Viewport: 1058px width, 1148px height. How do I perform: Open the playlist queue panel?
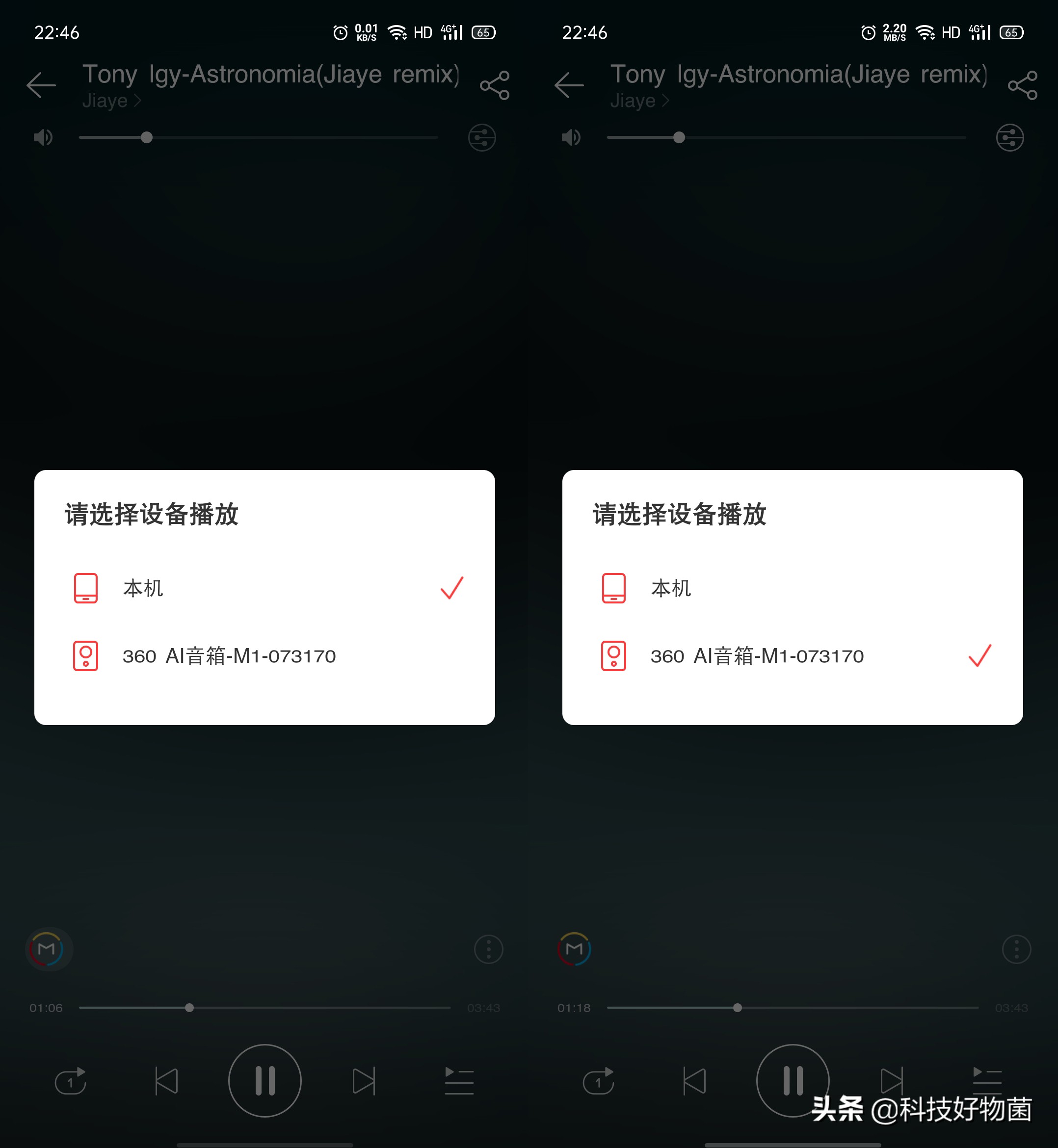[x=457, y=1081]
